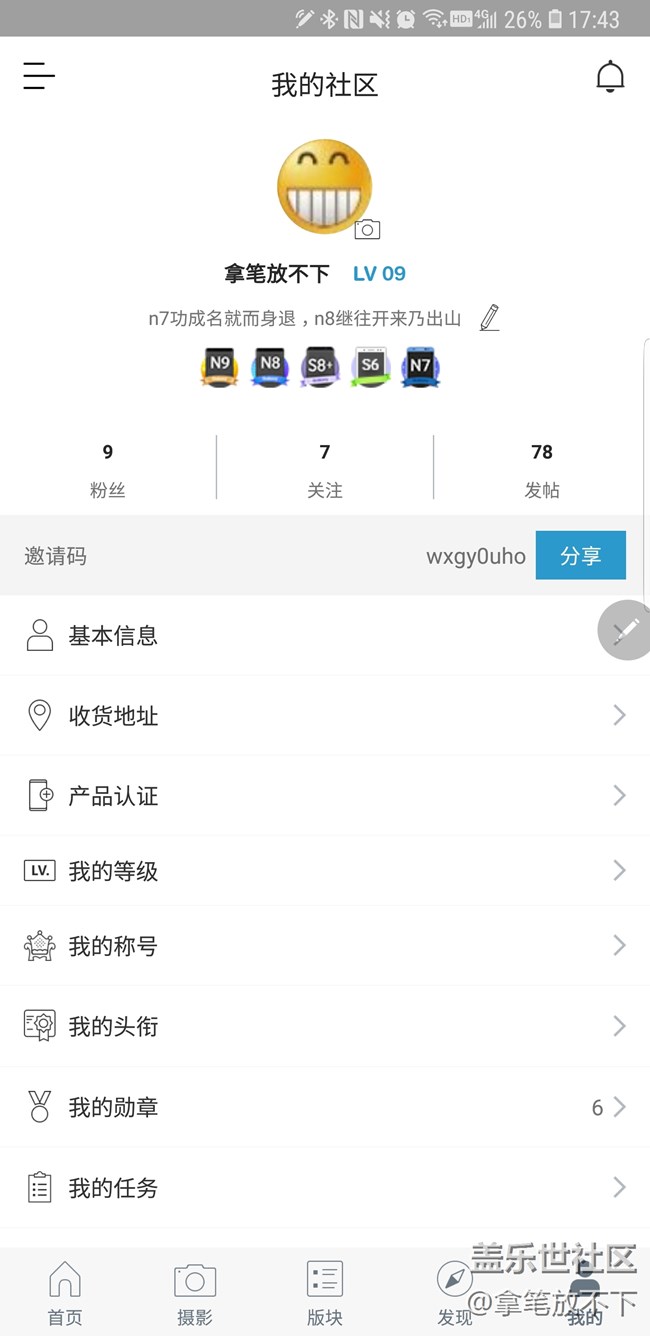Viewport: 650px width, 1336px height.
Task: Open 我的头衔 row
Action: pyautogui.click(x=325, y=1026)
